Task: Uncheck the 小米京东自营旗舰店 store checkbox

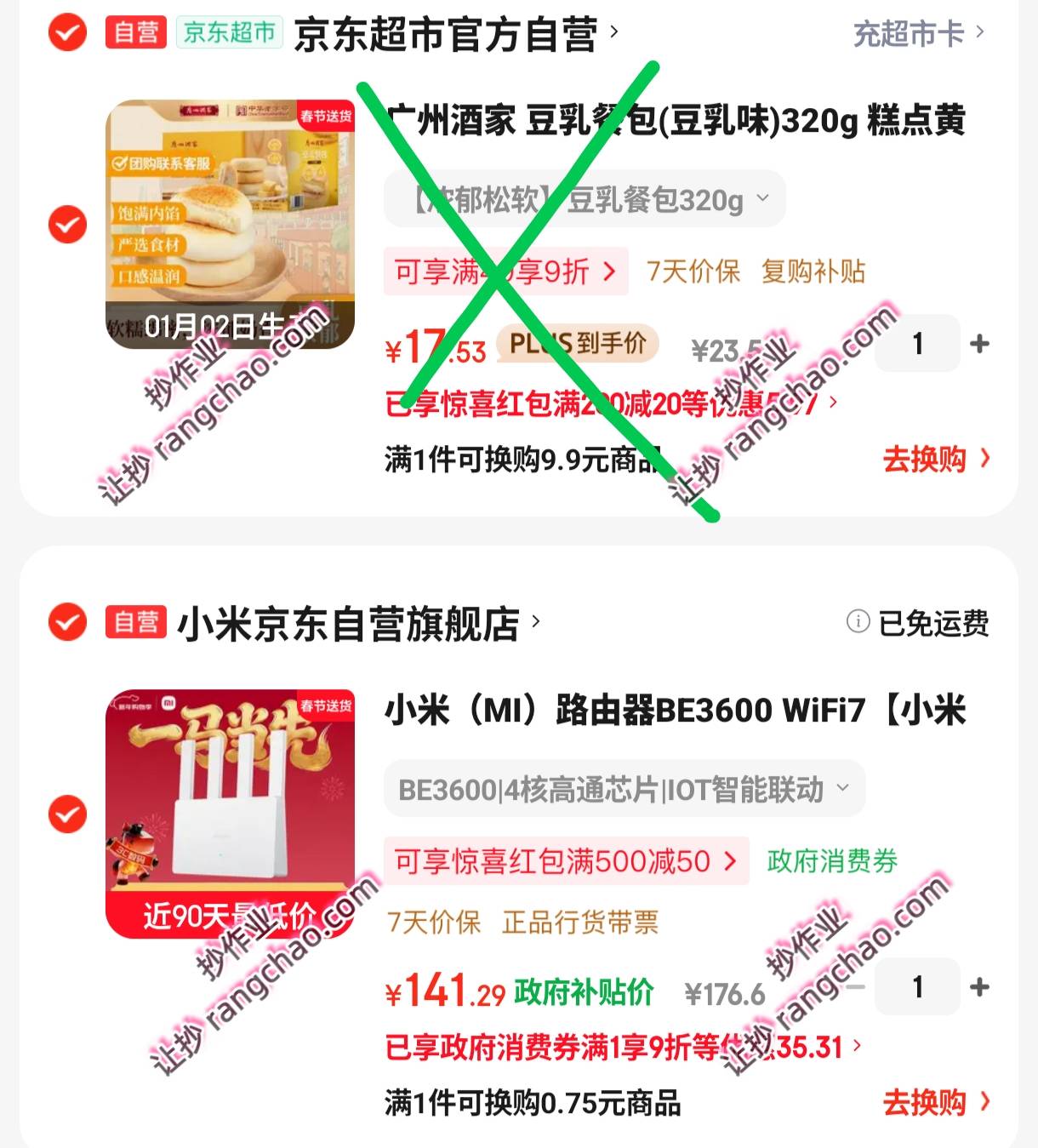Action: [67, 622]
